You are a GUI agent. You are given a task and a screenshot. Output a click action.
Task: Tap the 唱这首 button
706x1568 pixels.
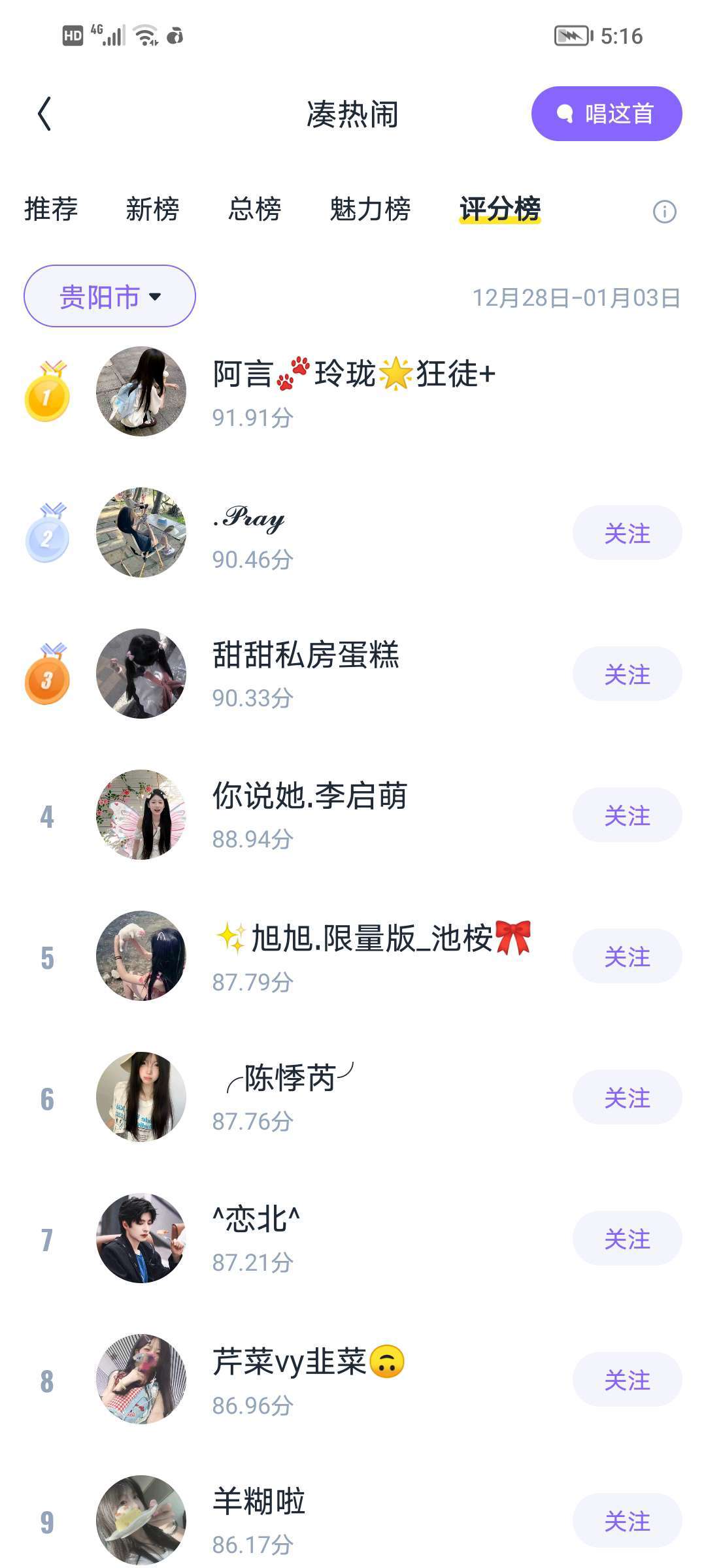tap(606, 114)
